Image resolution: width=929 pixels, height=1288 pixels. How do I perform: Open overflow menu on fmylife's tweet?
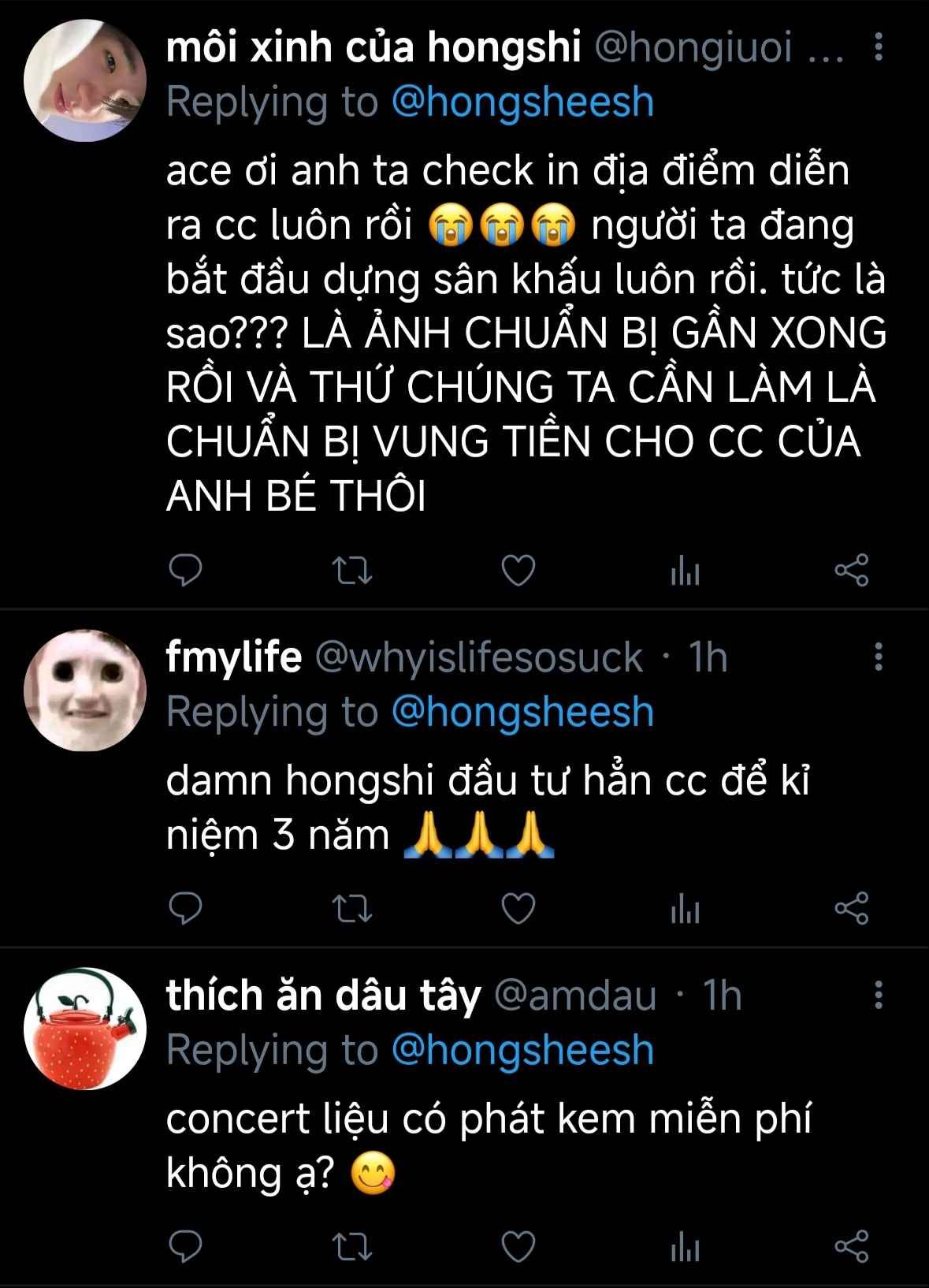point(879,657)
